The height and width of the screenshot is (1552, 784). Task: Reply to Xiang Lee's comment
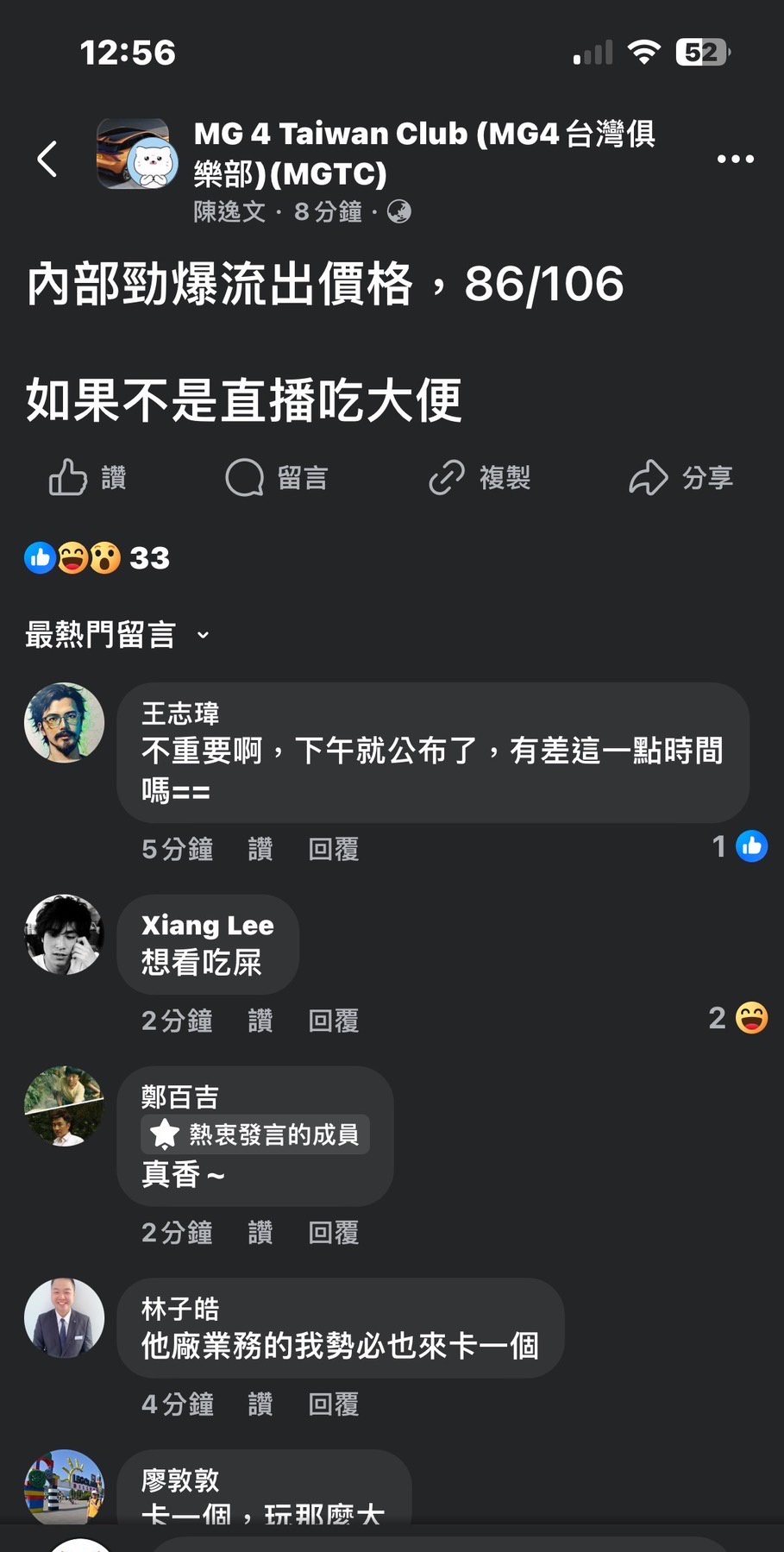coord(333,1021)
